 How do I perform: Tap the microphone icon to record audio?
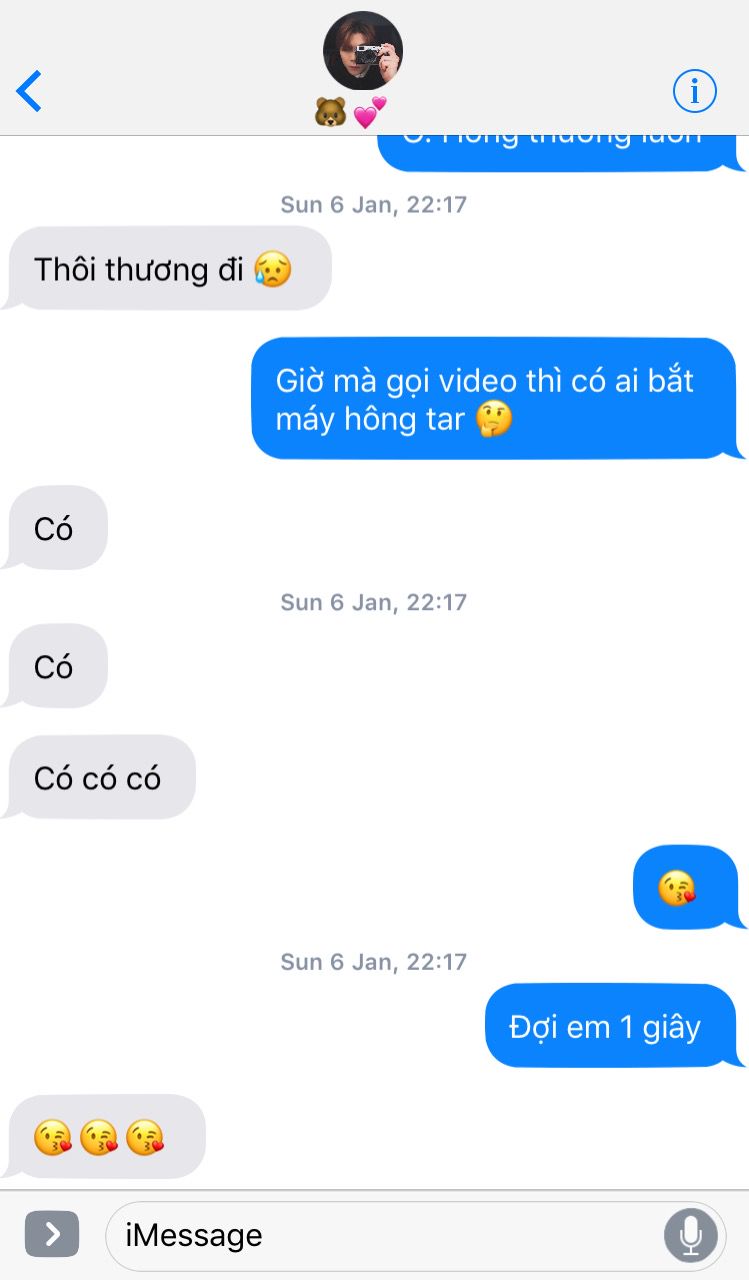690,1236
